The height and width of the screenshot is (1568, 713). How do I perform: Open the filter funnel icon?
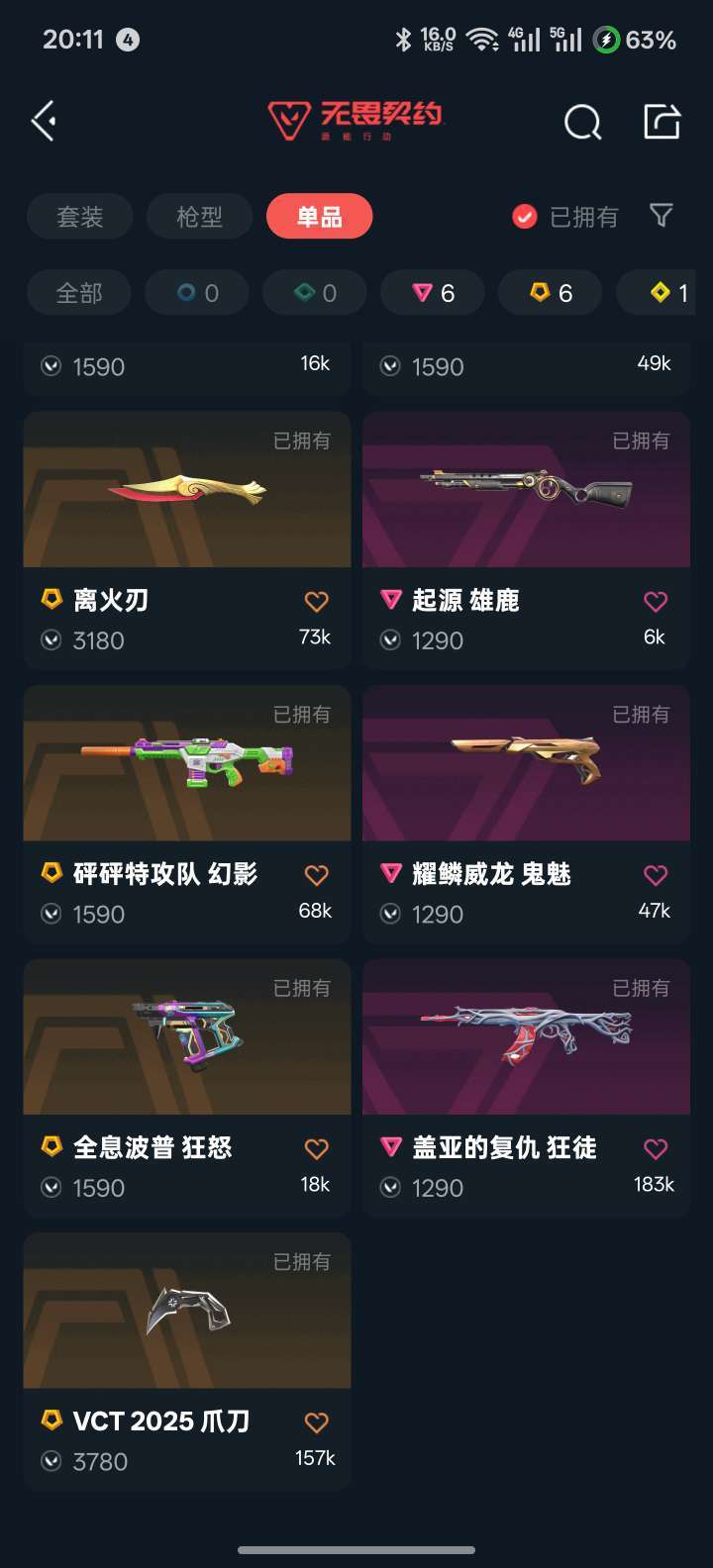coord(661,217)
